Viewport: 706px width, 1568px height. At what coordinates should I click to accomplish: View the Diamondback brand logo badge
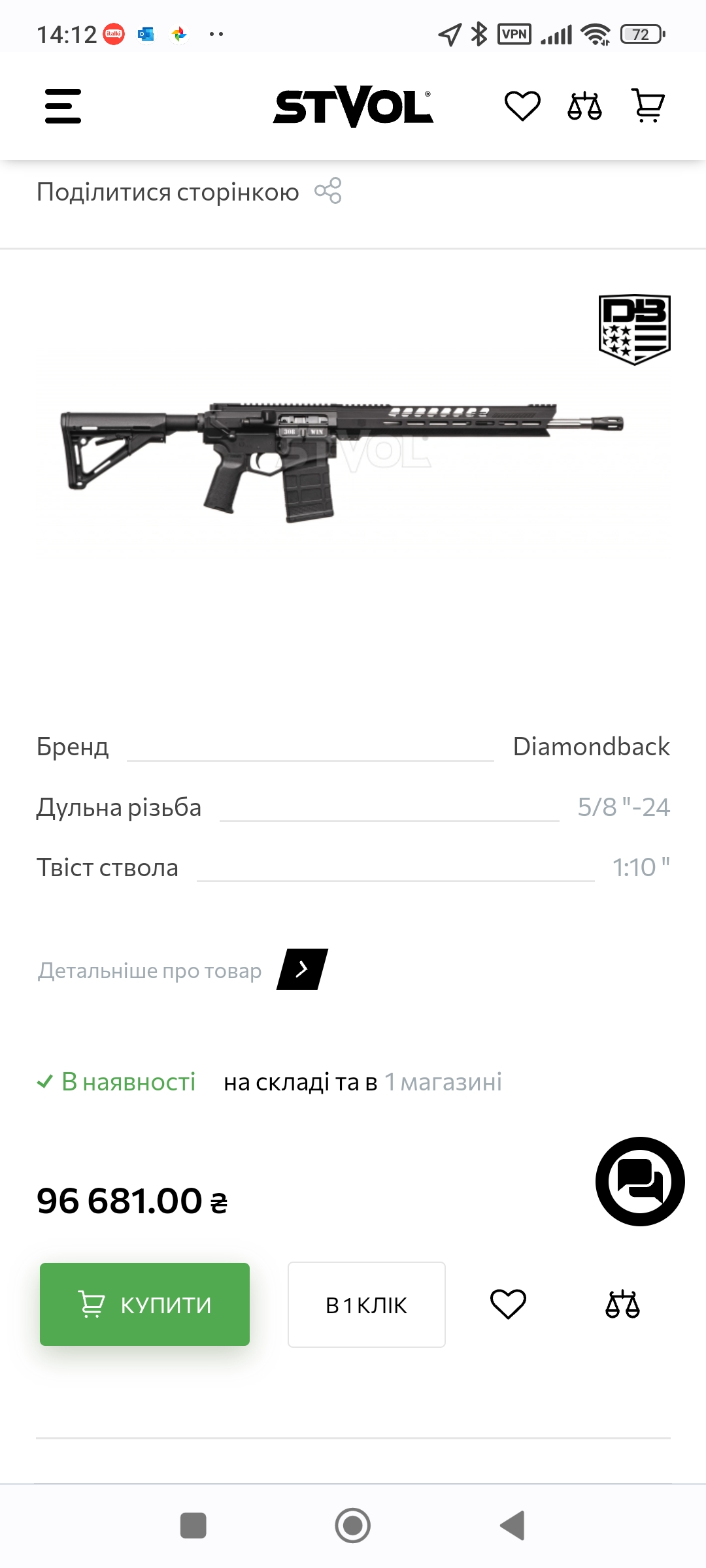pyautogui.click(x=634, y=329)
